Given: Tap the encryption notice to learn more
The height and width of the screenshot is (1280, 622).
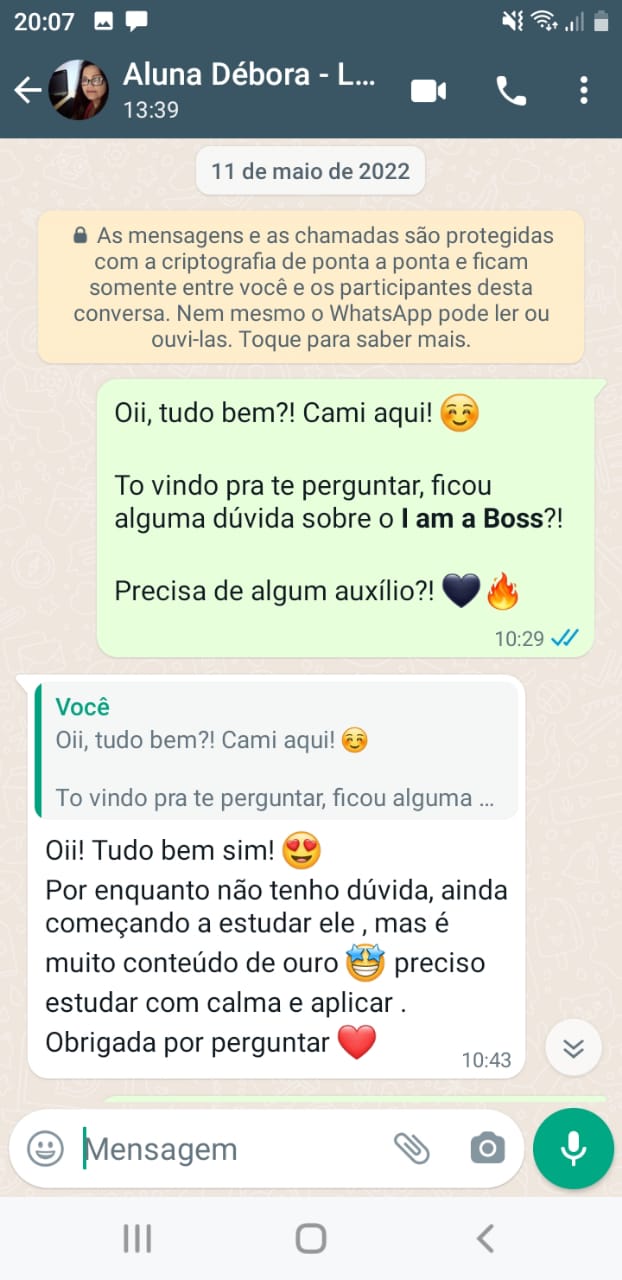Looking at the screenshot, I should tap(311, 287).
